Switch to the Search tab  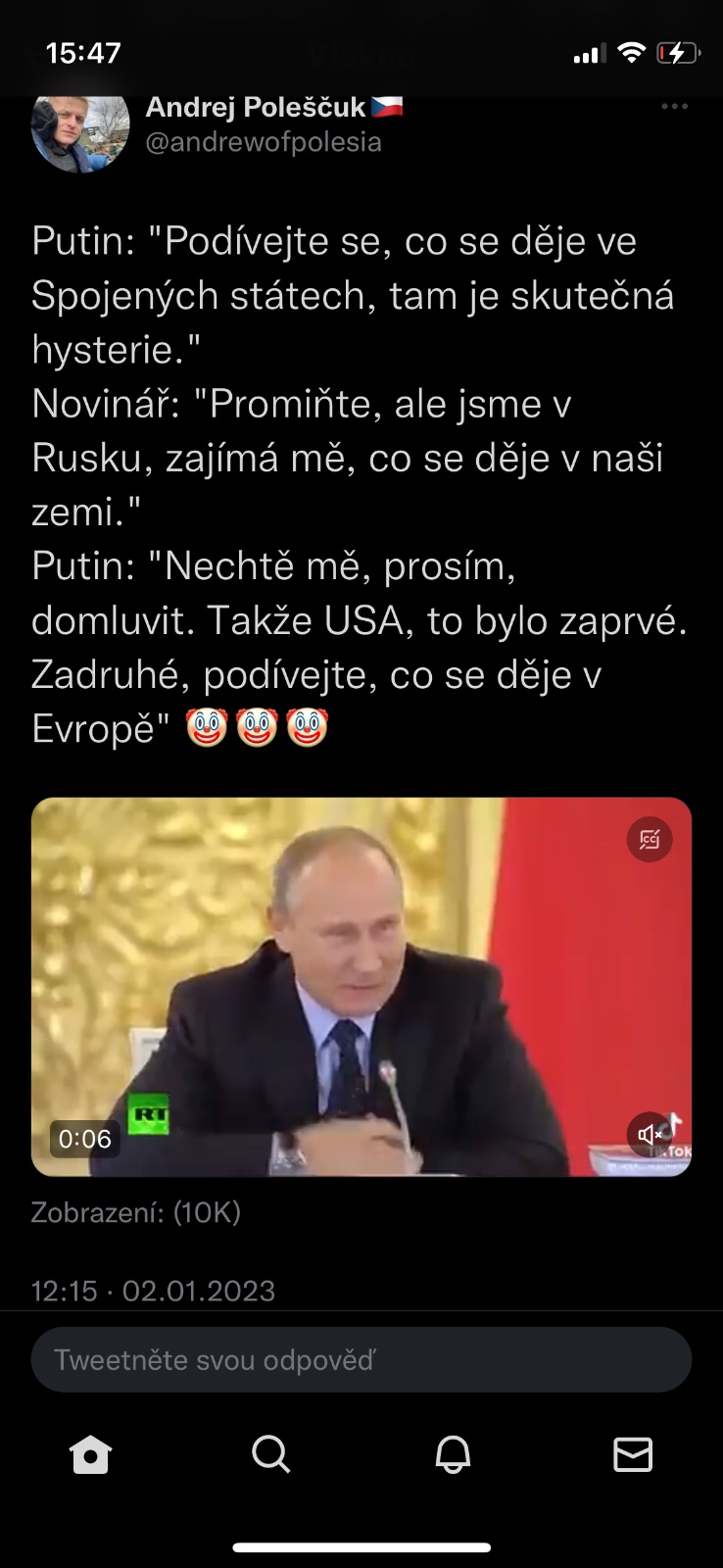[270, 1454]
